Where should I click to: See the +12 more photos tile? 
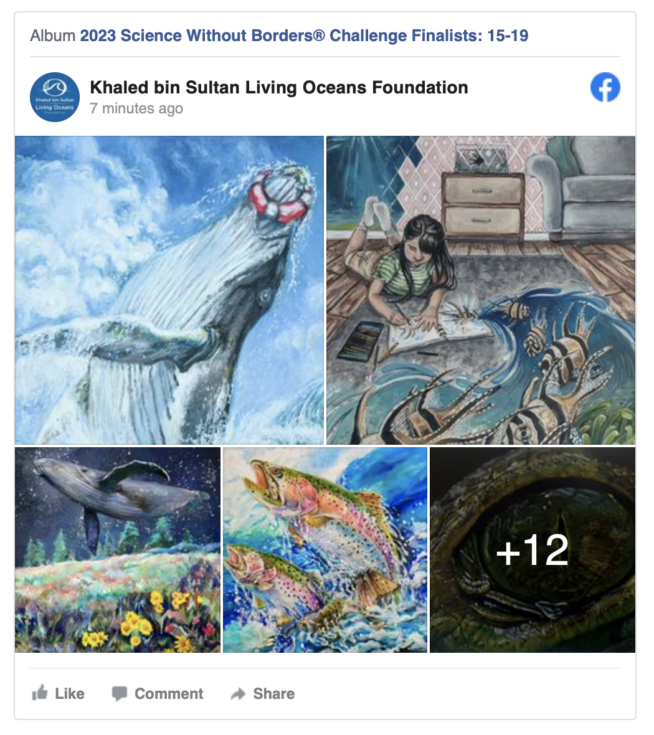pyautogui.click(x=532, y=550)
